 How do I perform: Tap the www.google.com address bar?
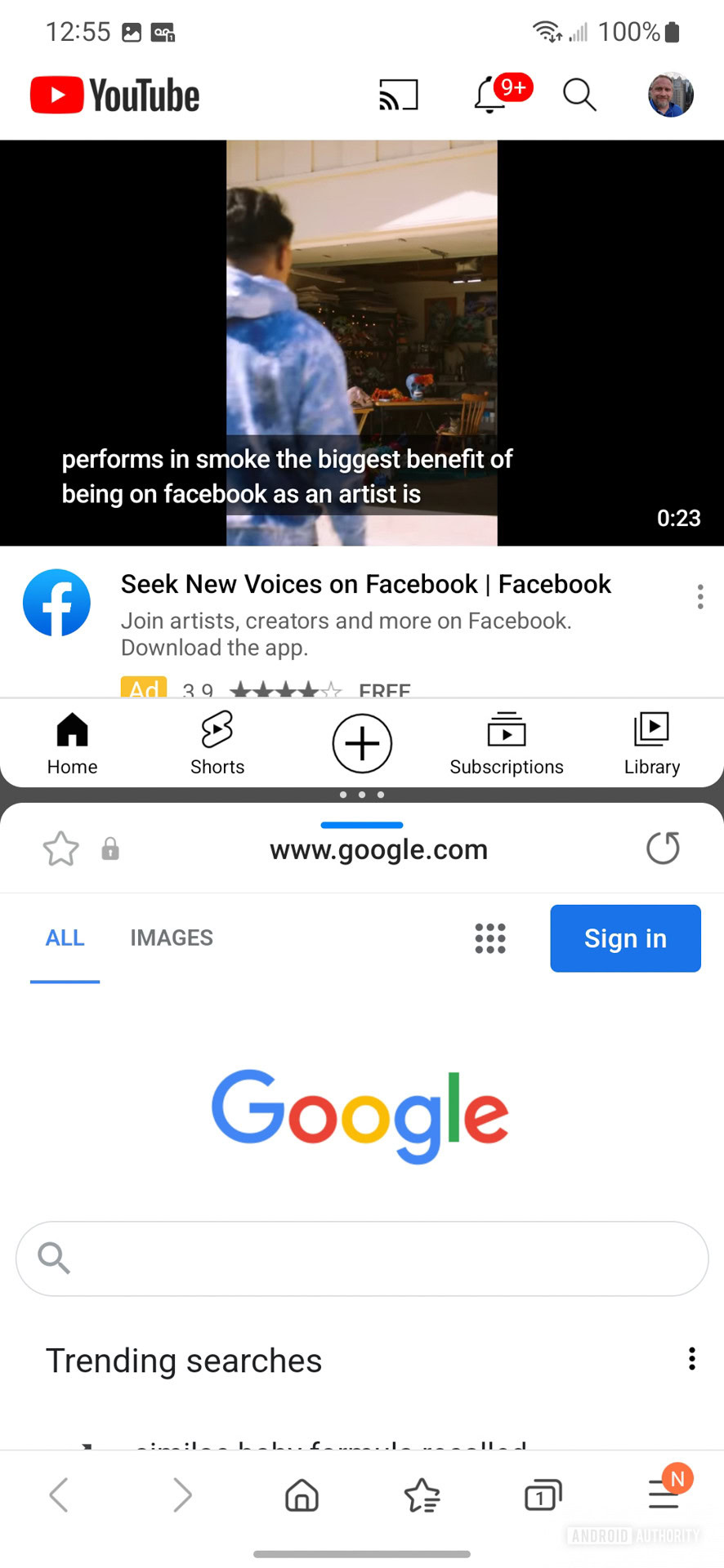(x=378, y=849)
